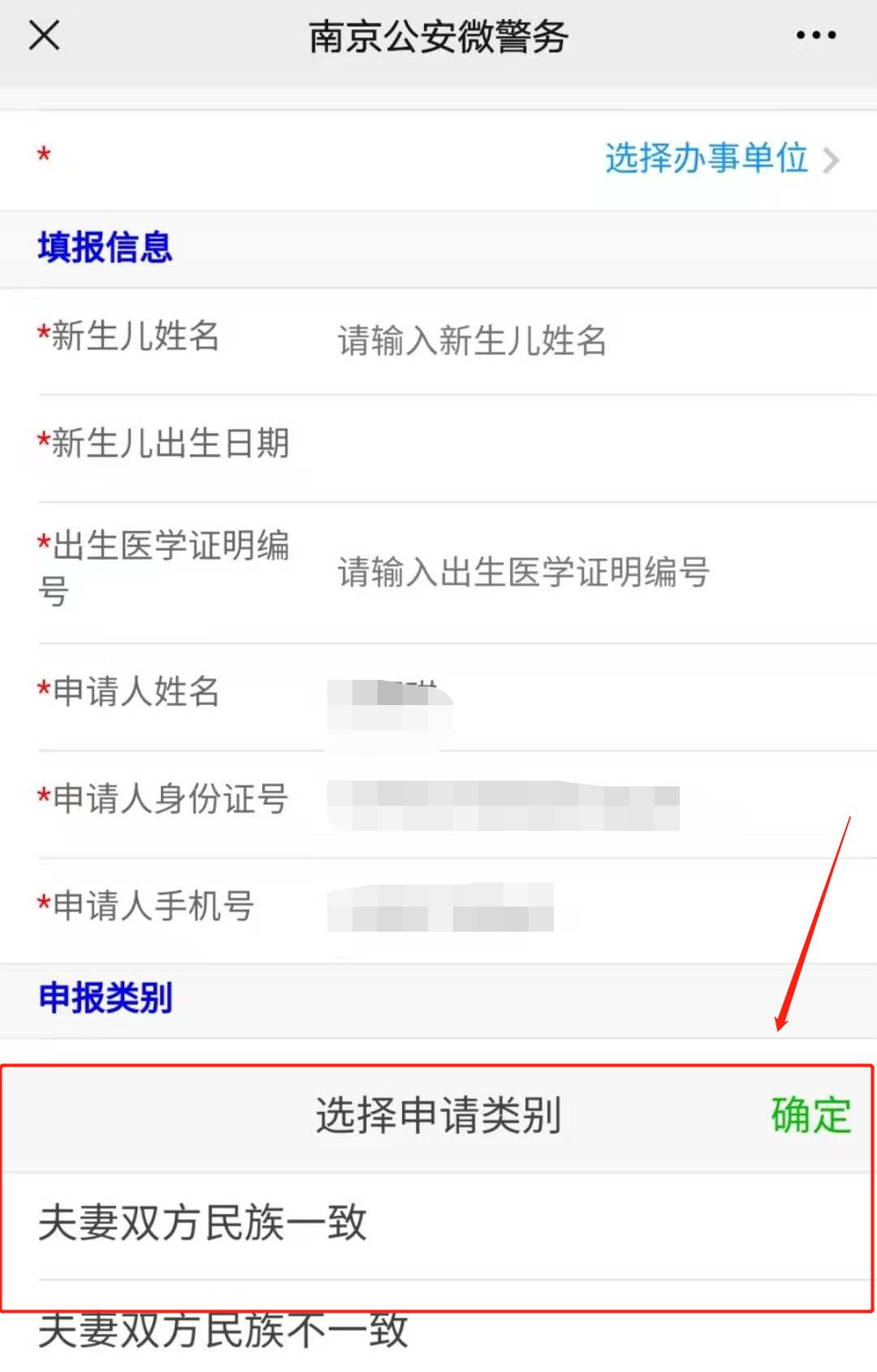Enter 出生医学证明编号 field
This screenshot has width=877, height=1372.
coord(568,572)
